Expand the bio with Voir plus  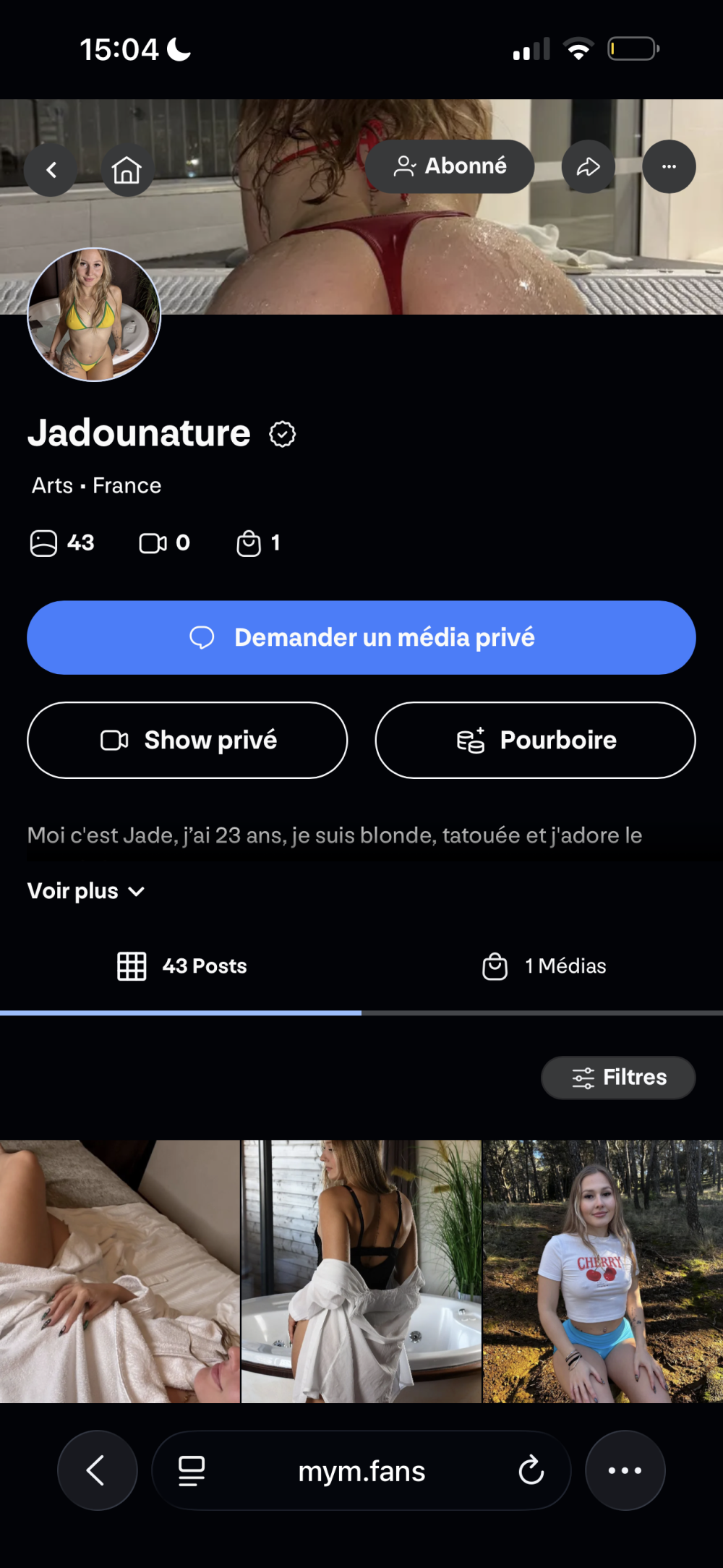pyautogui.click(x=85, y=891)
